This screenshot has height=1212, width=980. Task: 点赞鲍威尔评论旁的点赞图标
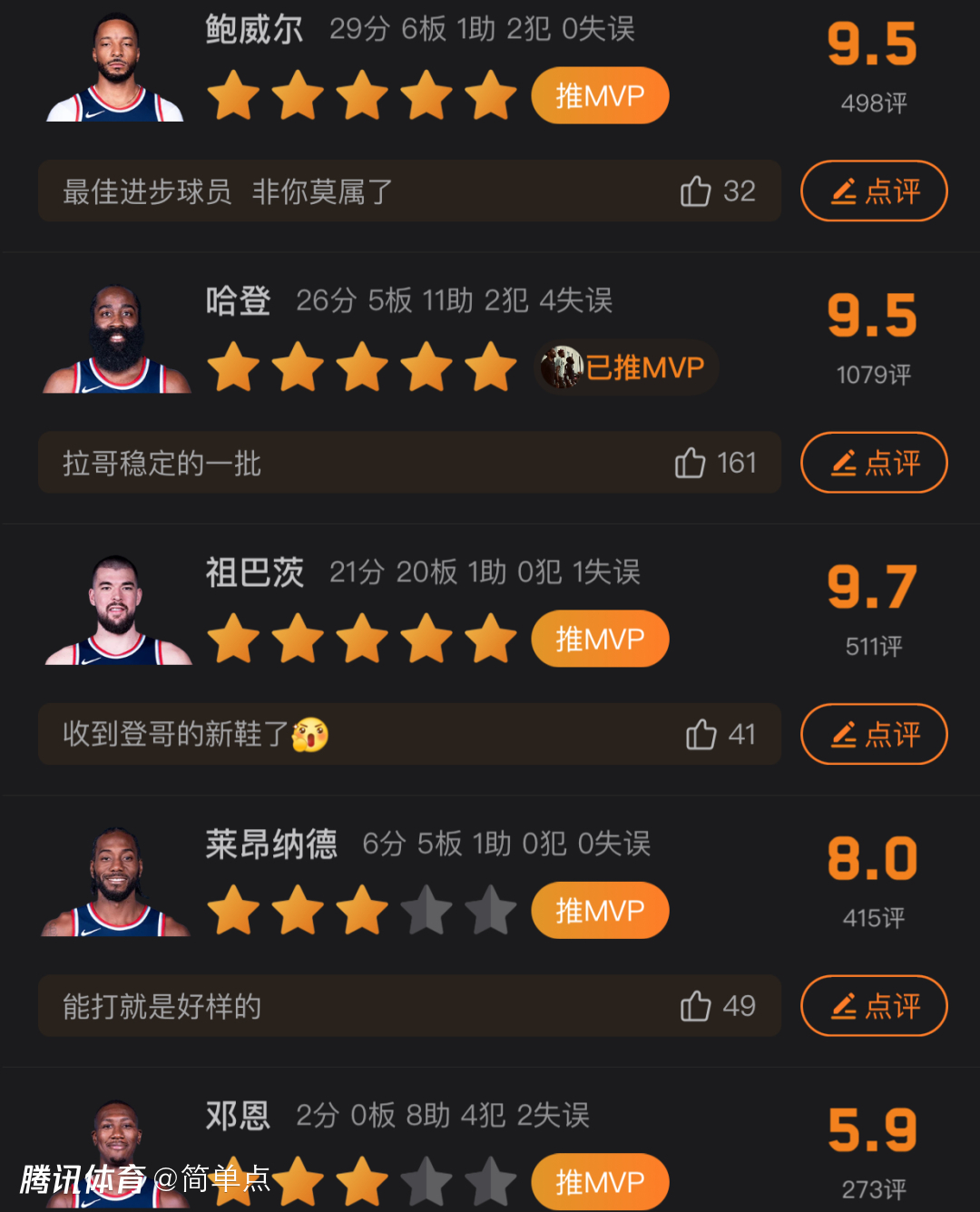tap(695, 191)
